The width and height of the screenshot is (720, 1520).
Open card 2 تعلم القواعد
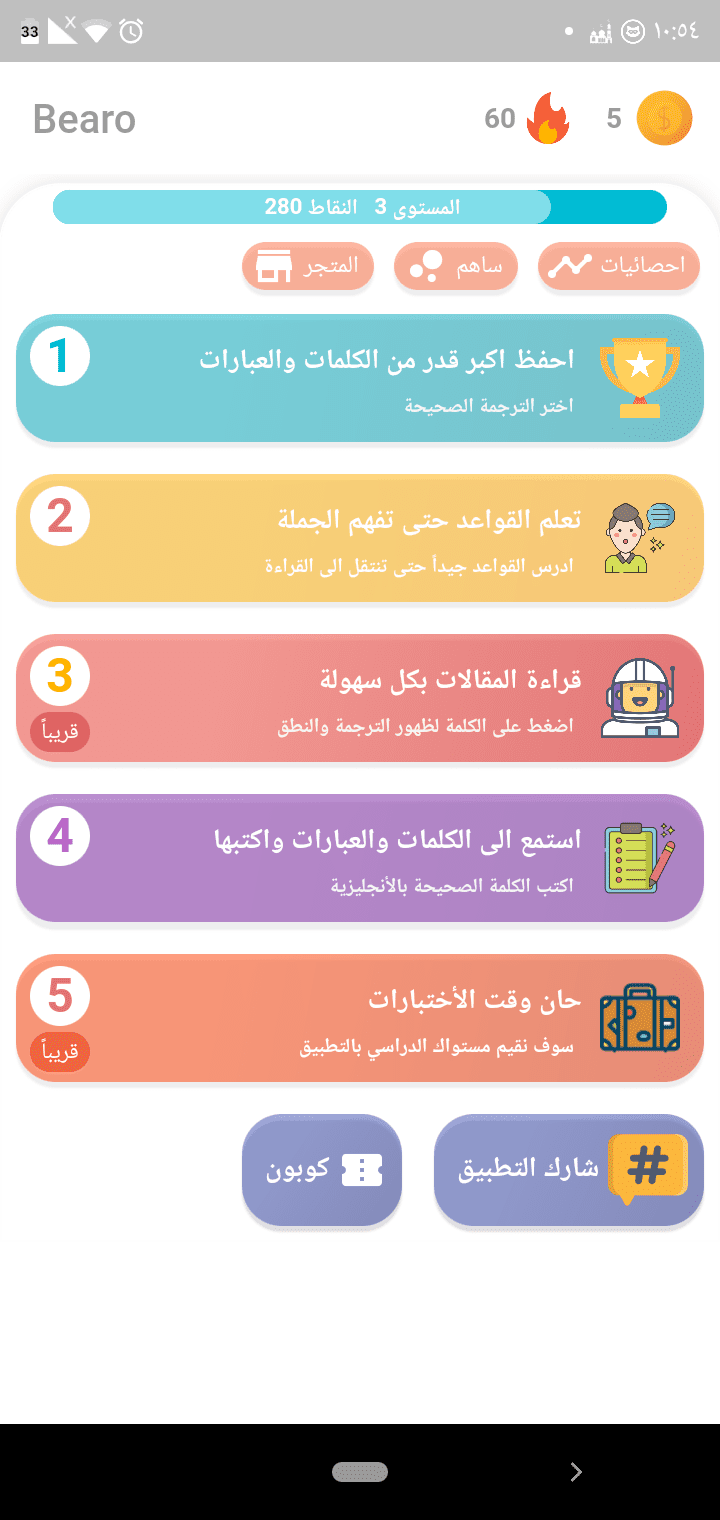[360, 538]
